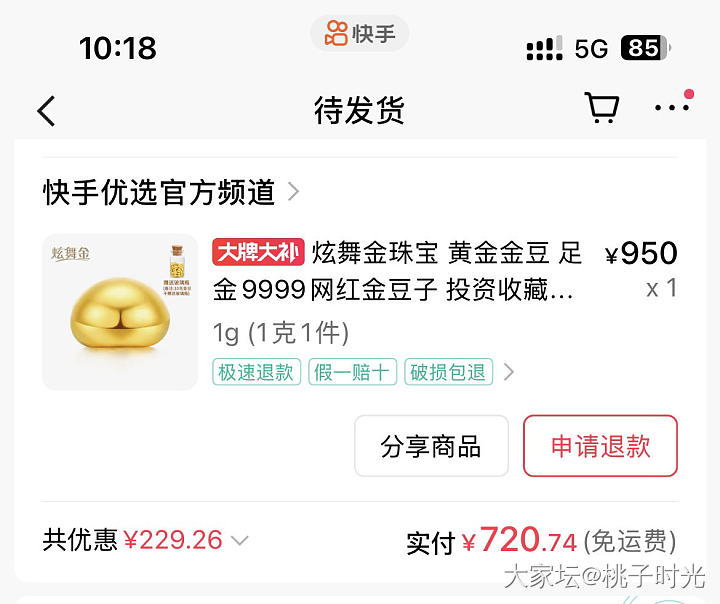Screen dimensions: 720x604
Task: View the 极速退款 service guarantee details
Action: (256, 372)
